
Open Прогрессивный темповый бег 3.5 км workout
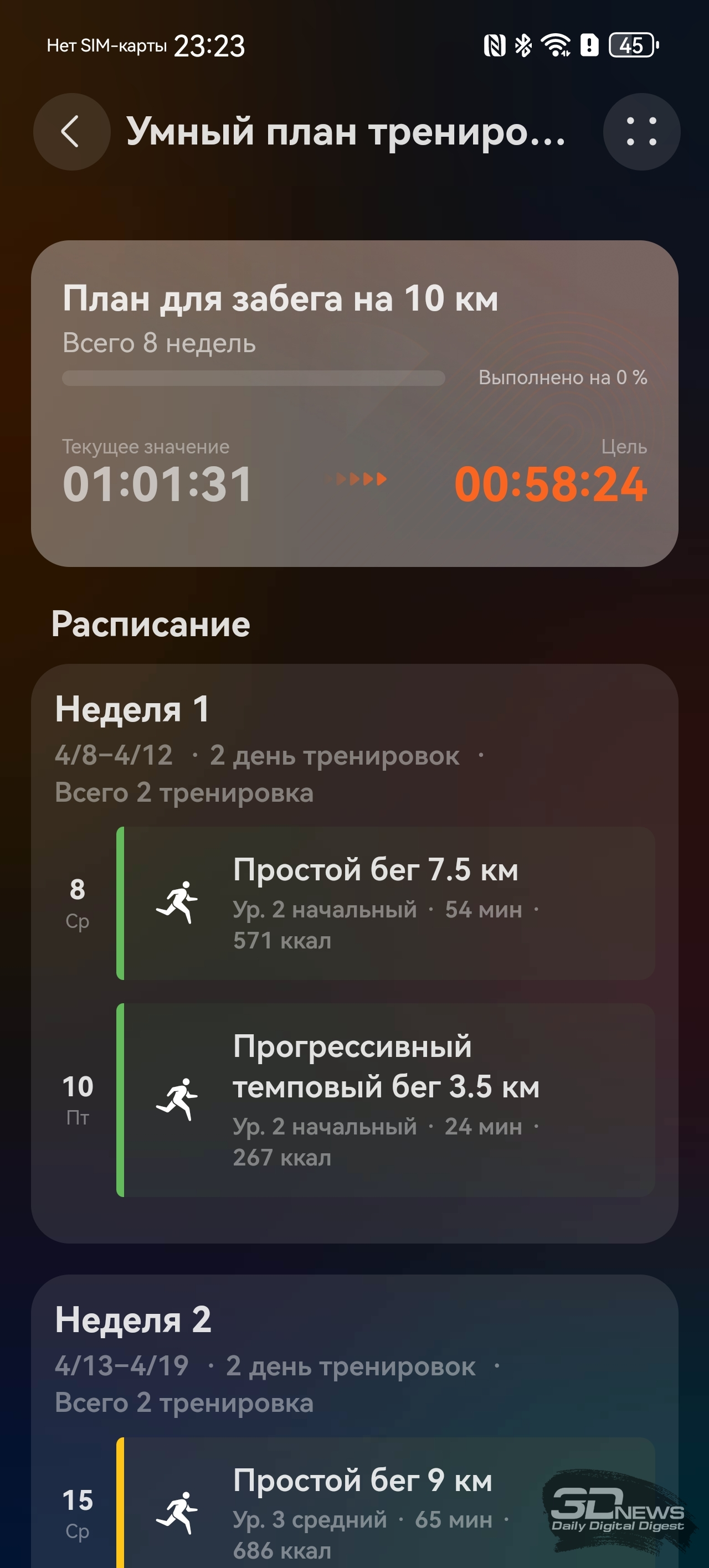point(385,1099)
